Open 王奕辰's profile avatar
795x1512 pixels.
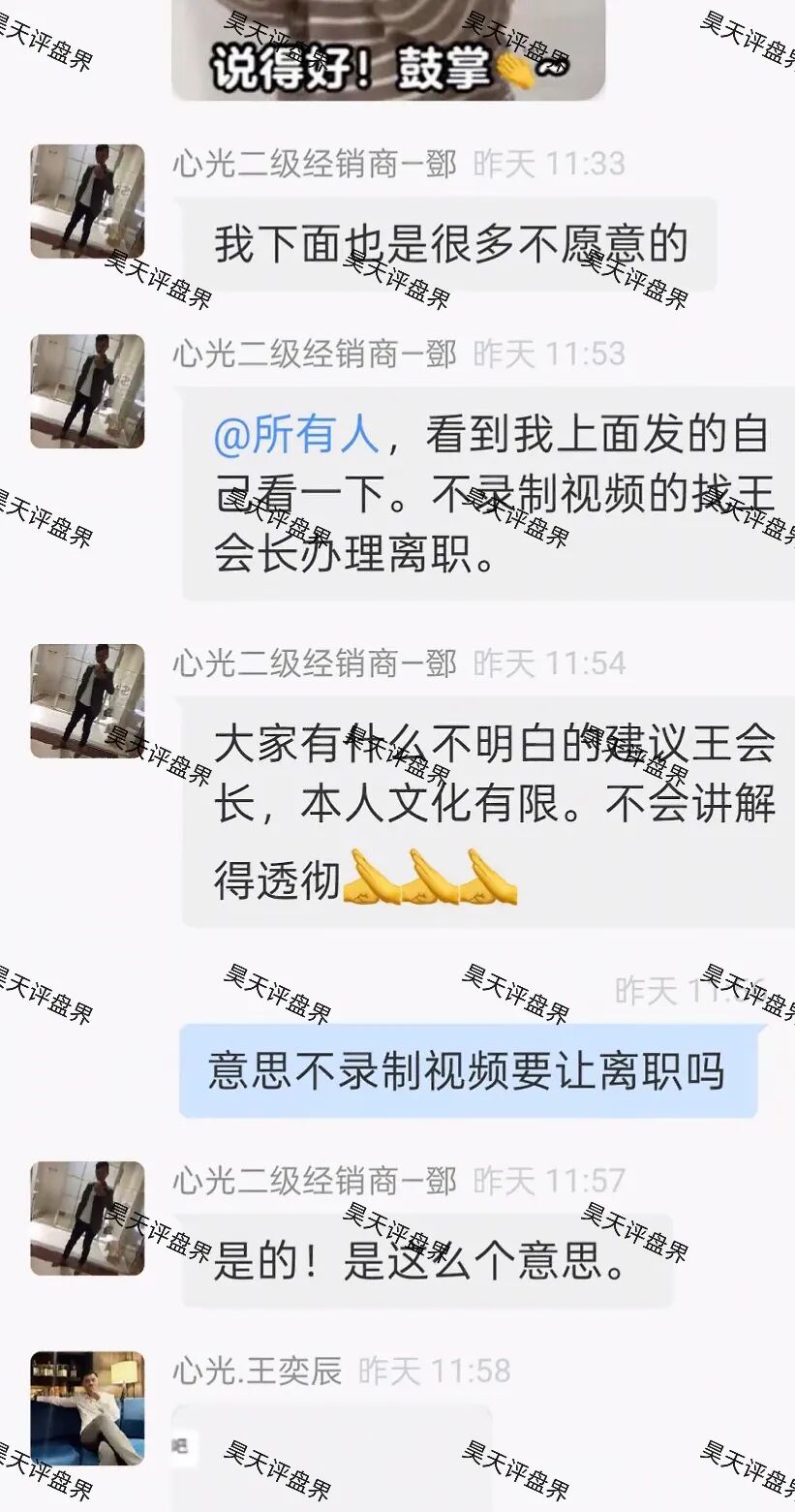tap(87, 1407)
